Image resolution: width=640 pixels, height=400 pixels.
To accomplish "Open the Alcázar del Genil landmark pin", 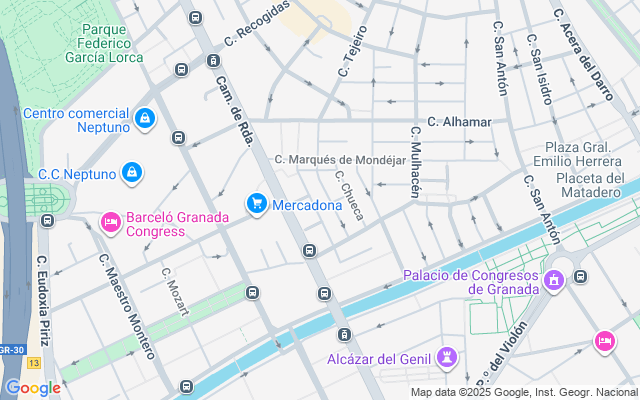I will (448, 357).
